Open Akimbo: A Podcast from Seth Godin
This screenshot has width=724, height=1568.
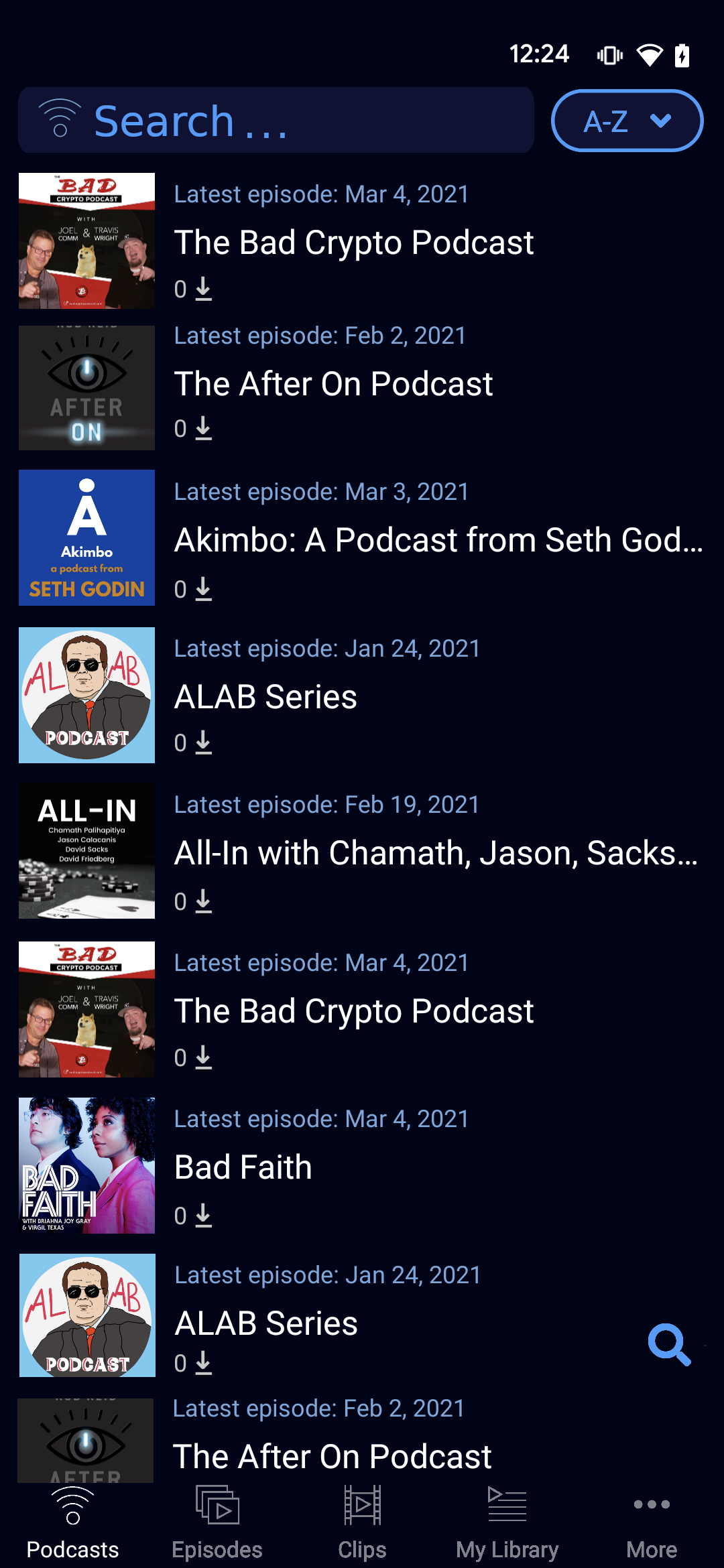pyautogui.click(x=438, y=539)
